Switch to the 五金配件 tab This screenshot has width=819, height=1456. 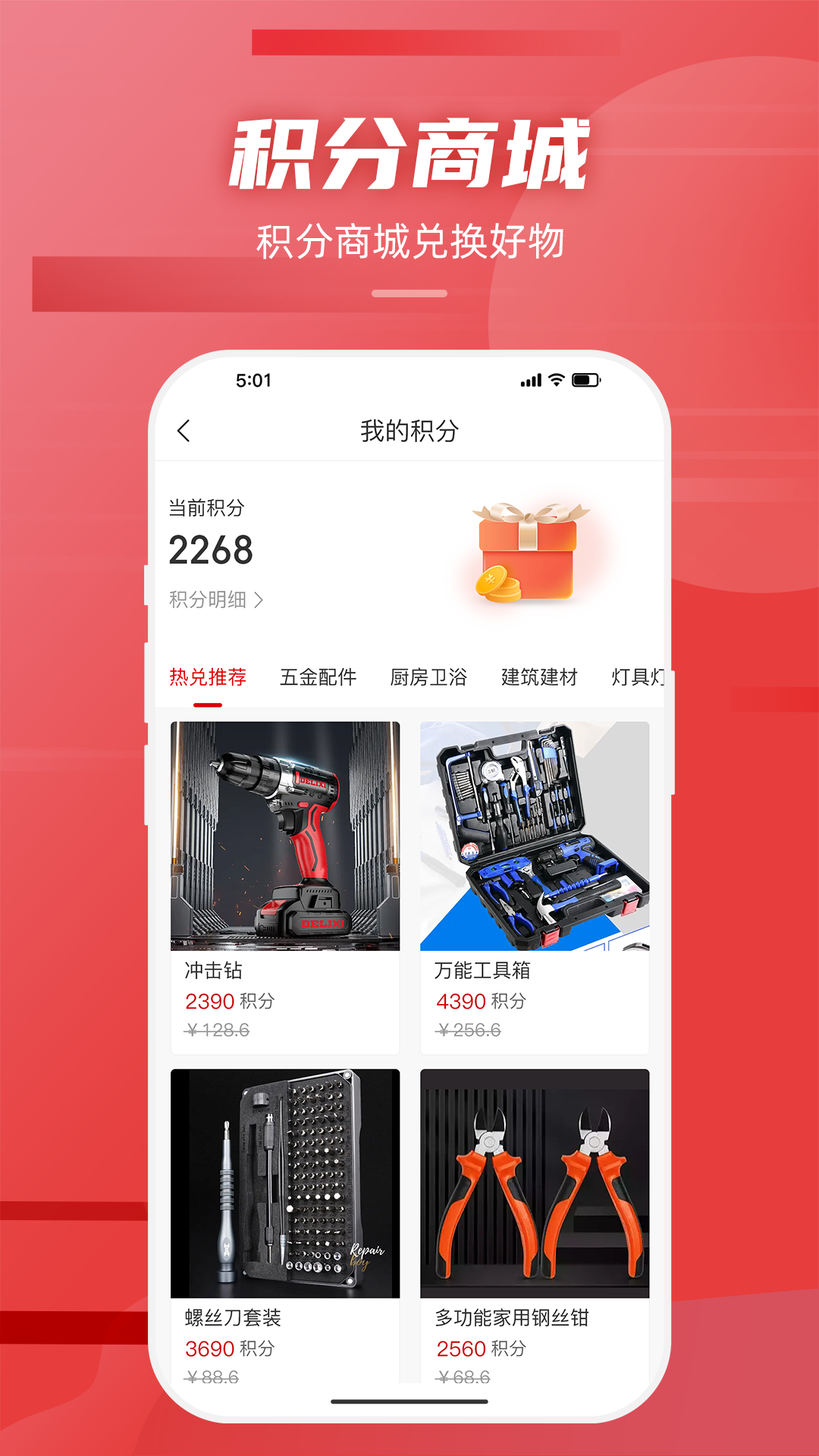tap(318, 677)
